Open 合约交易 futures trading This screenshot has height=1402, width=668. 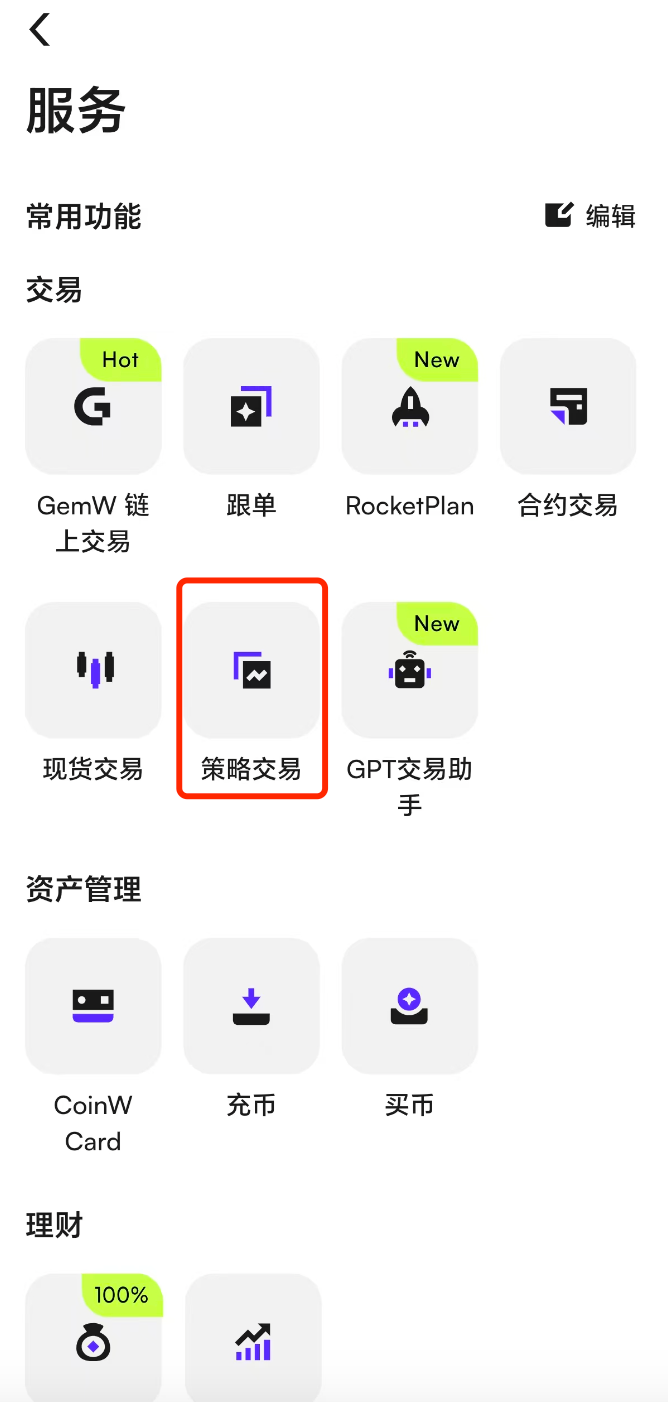568,407
